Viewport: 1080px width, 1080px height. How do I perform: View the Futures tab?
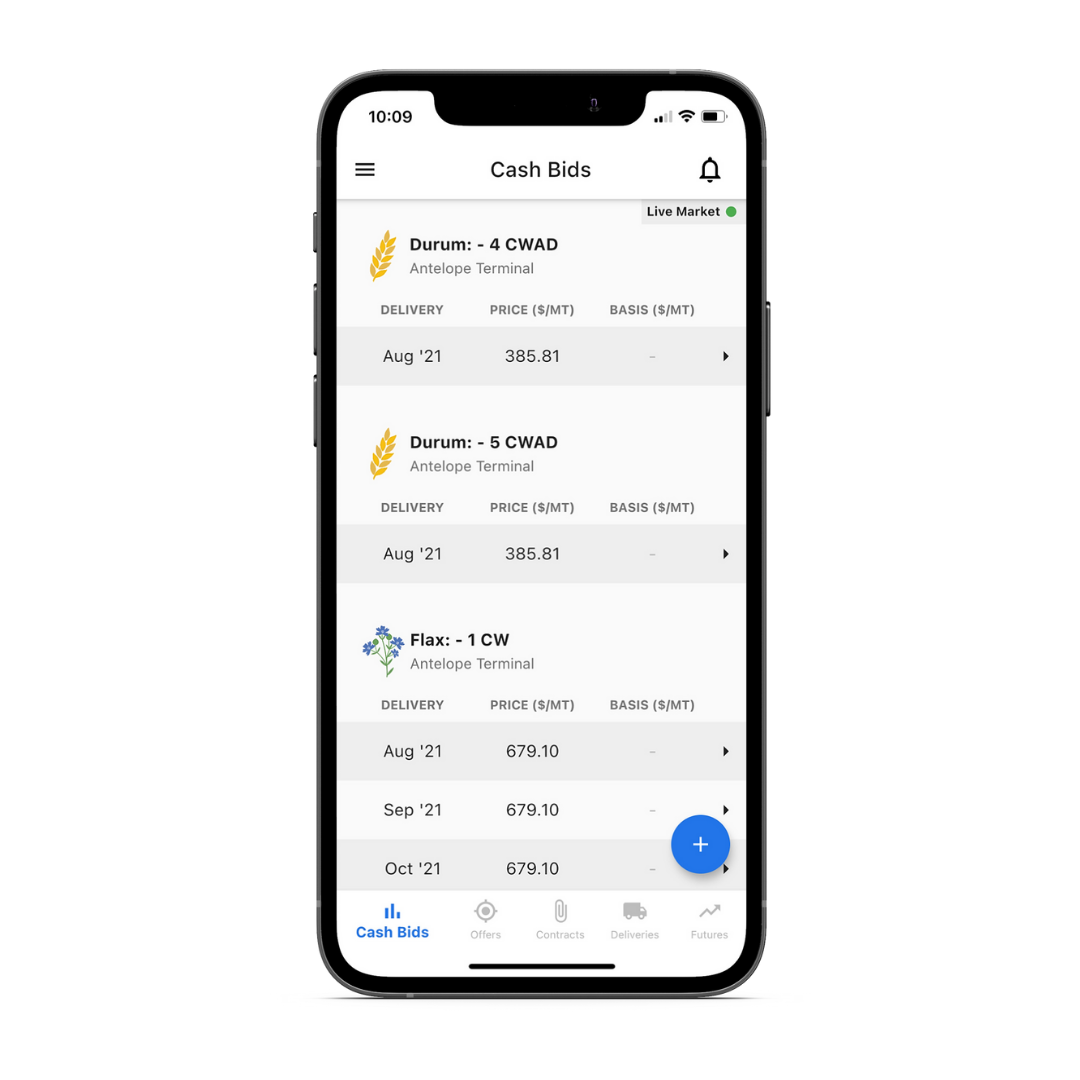pyautogui.click(x=709, y=920)
